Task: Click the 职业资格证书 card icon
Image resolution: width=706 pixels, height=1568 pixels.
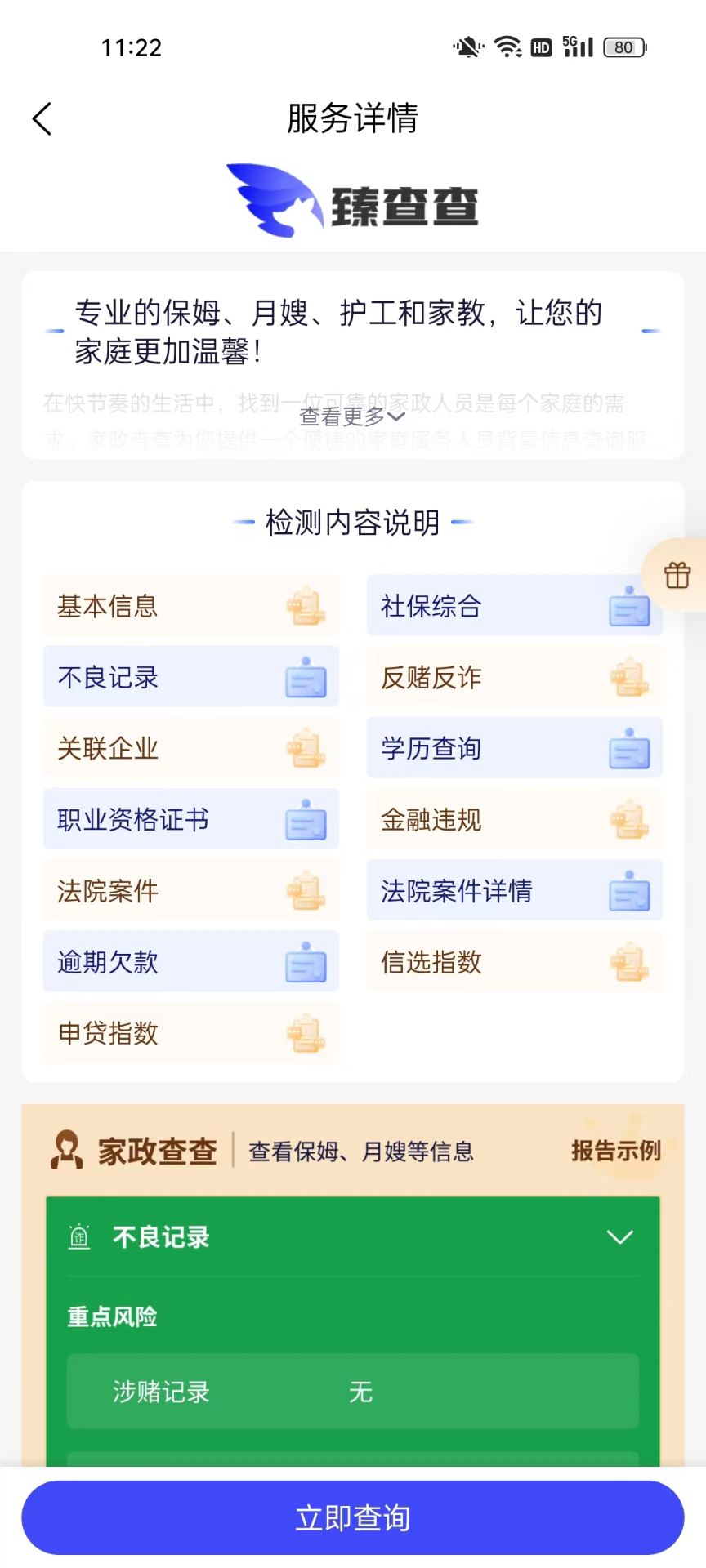Action: 306,820
